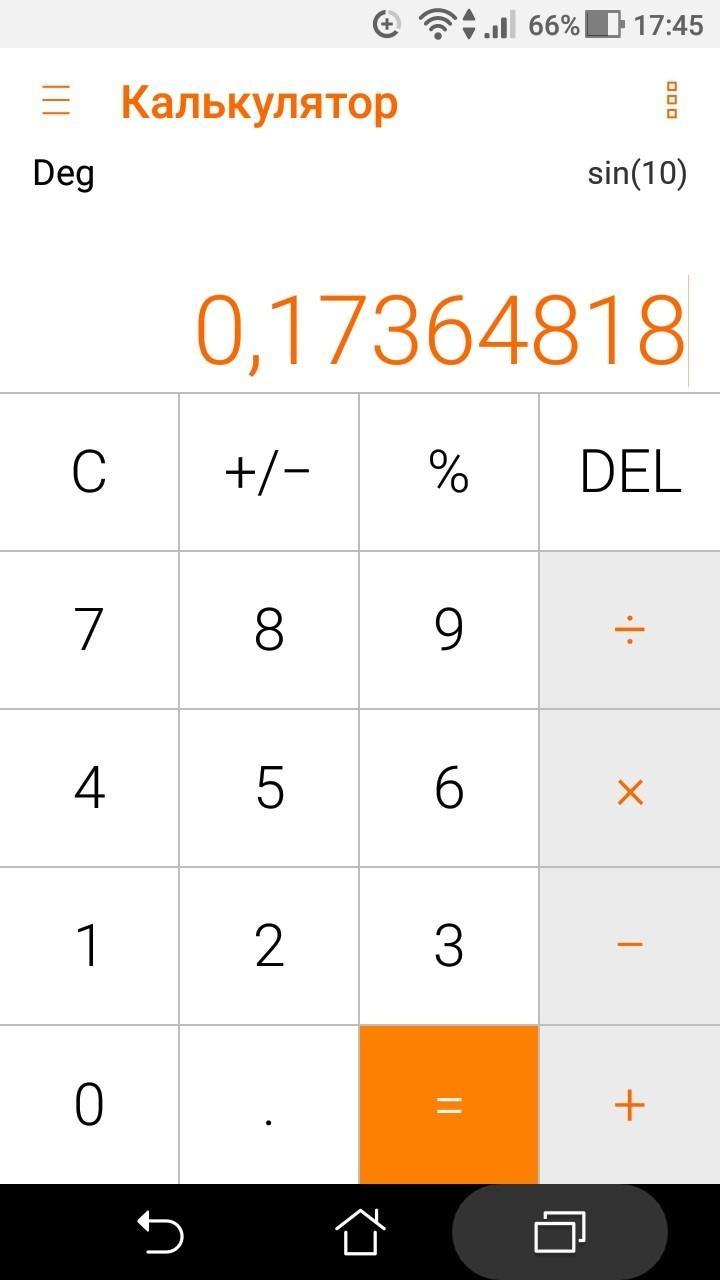The image size is (720, 1280).
Task: Delete last digit with DEL
Action: pos(630,472)
